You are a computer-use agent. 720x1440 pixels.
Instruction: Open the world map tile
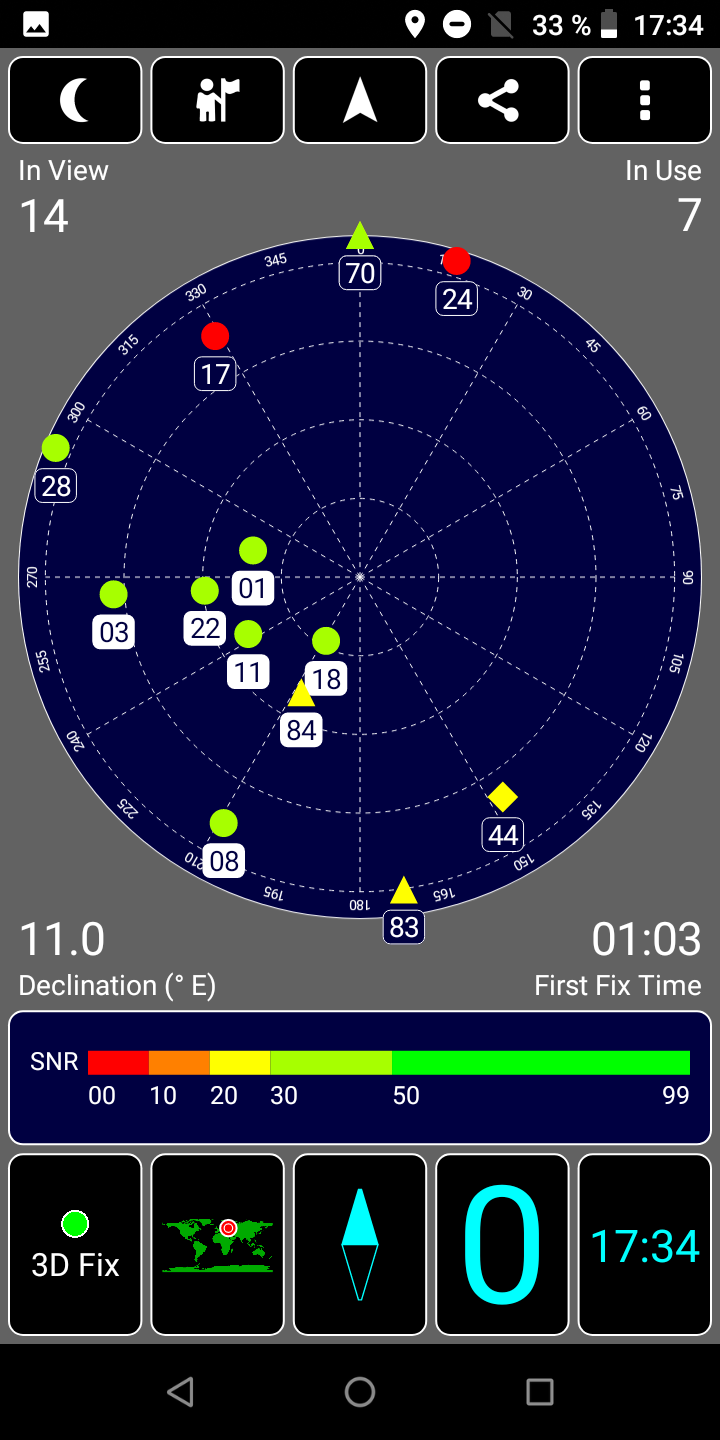[218, 1245]
